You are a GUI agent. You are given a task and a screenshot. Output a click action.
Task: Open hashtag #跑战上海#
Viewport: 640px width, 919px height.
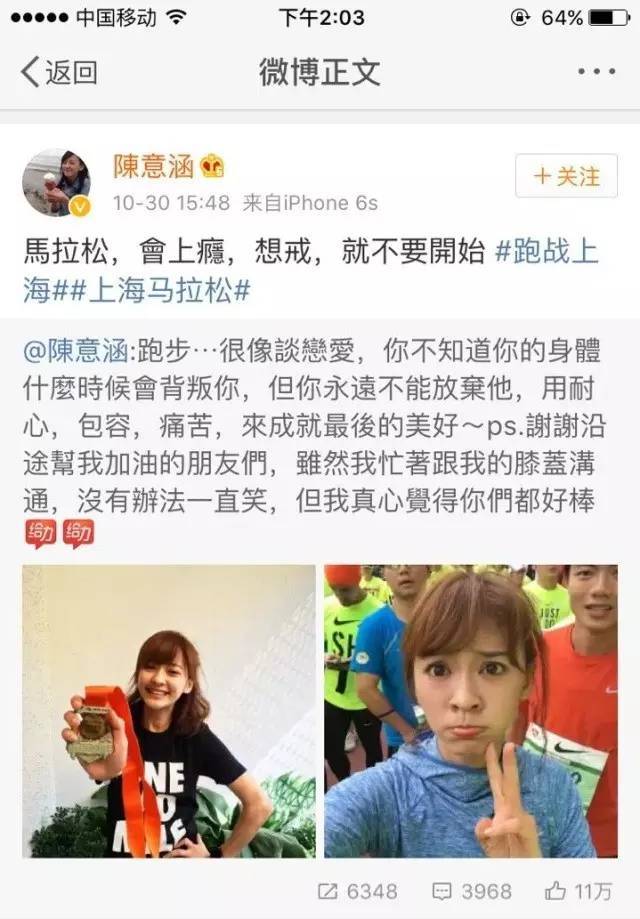547,251
